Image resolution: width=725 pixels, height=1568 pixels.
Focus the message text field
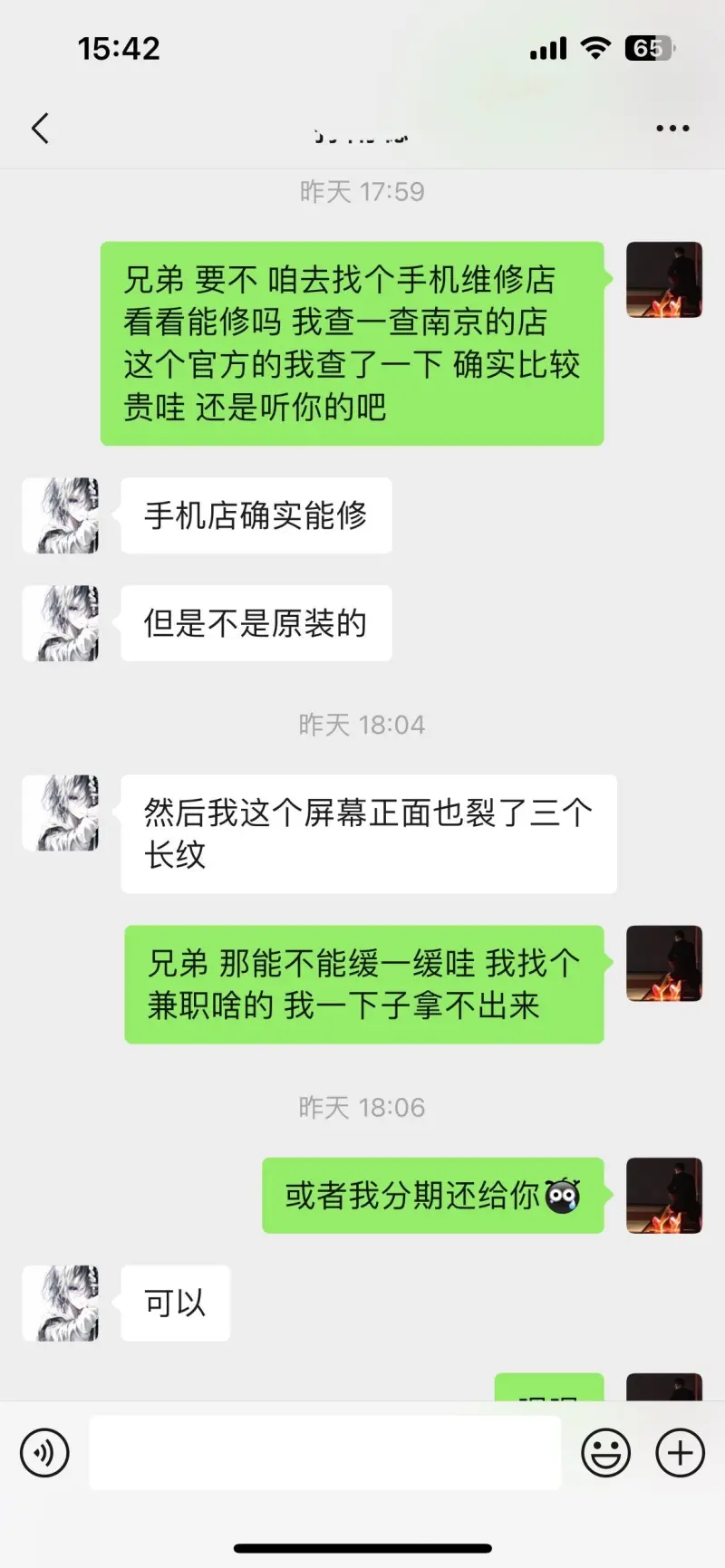[x=324, y=1453]
